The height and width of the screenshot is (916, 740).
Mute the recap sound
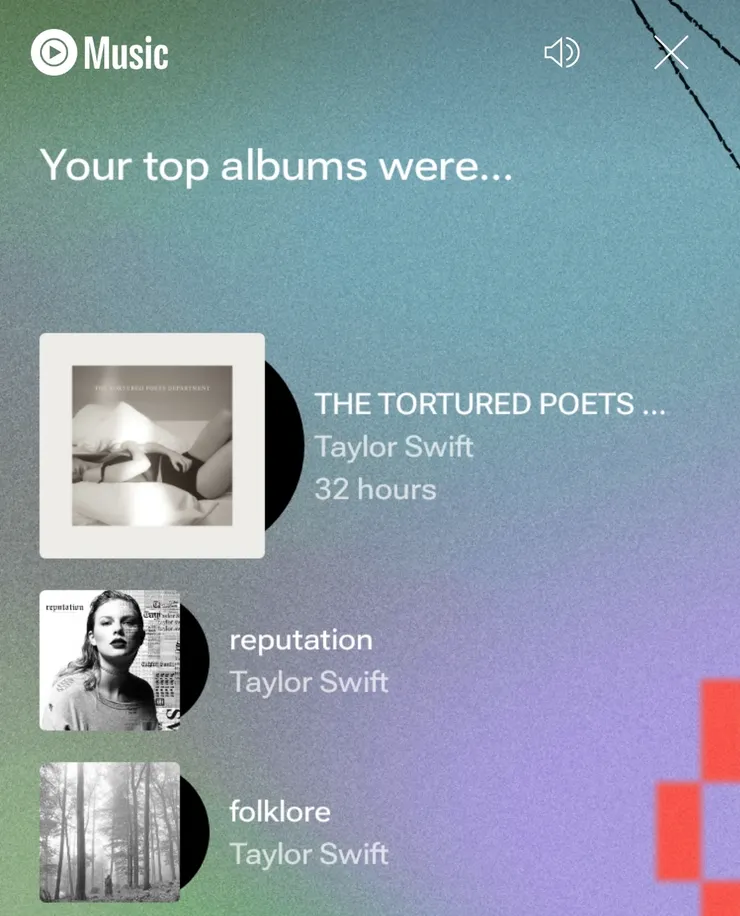[561, 52]
